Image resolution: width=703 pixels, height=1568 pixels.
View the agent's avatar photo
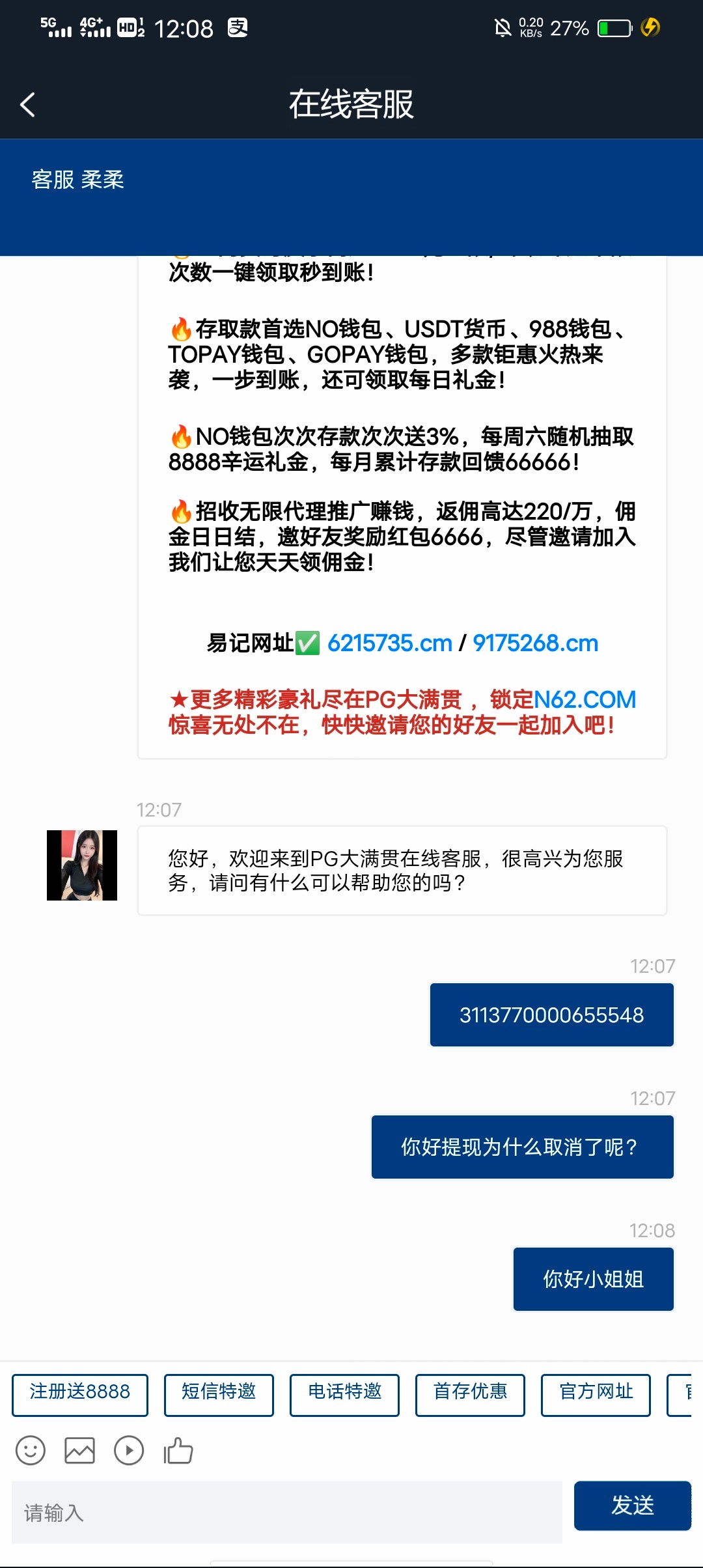pyautogui.click(x=82, y=865)
